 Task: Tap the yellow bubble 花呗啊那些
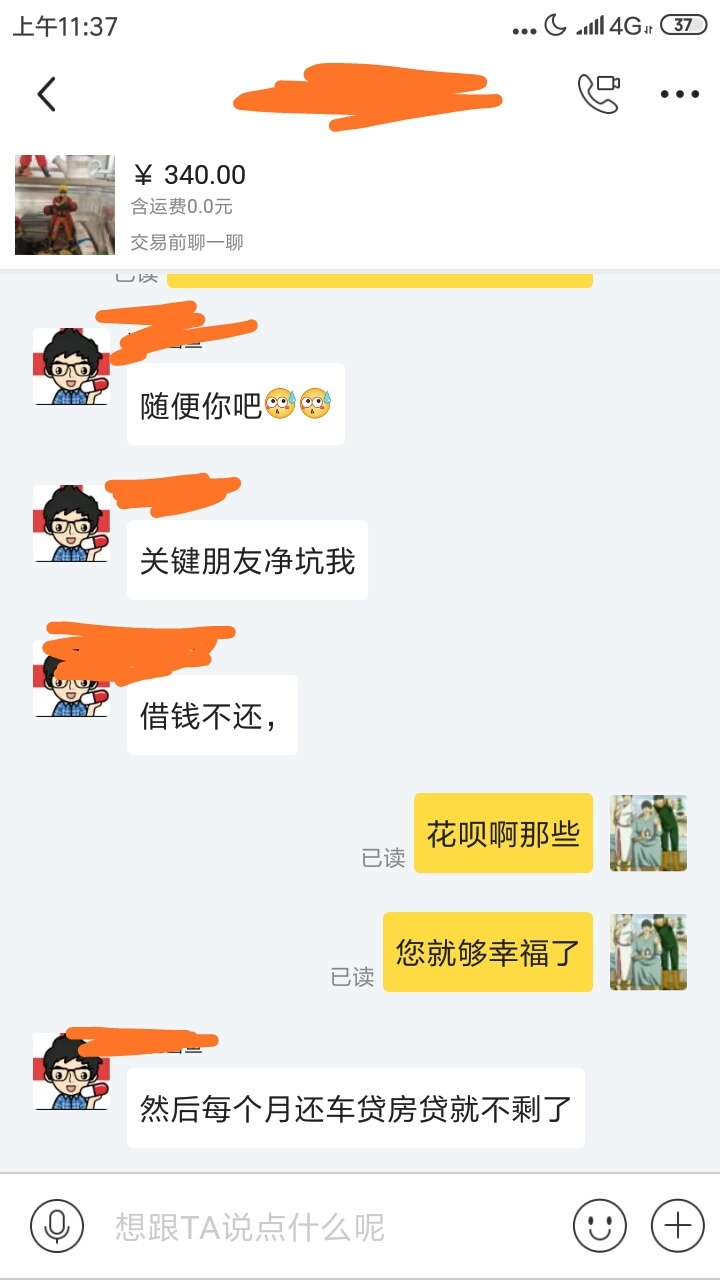point(501,833)
